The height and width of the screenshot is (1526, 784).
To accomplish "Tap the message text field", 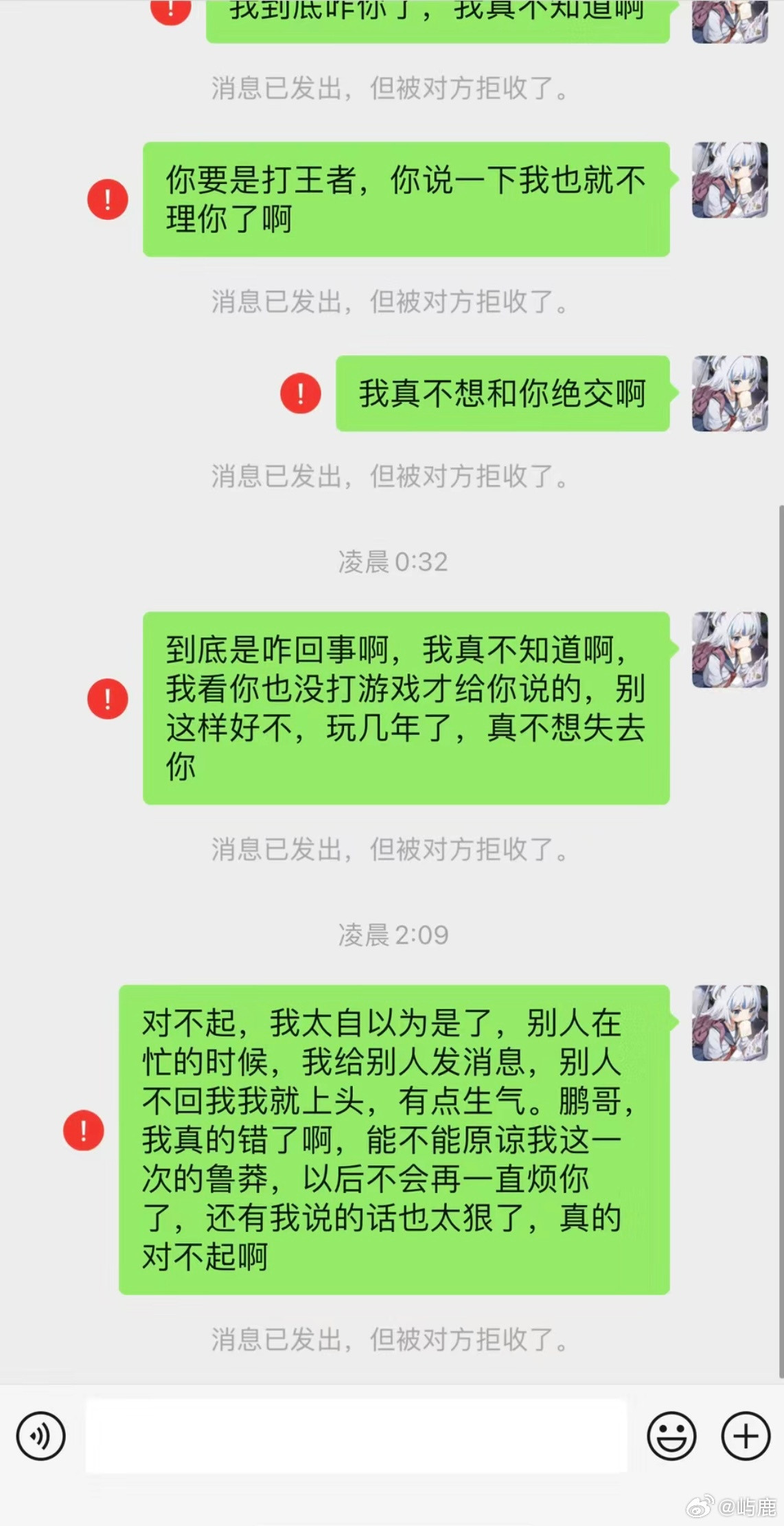I will coord(356,1435).
